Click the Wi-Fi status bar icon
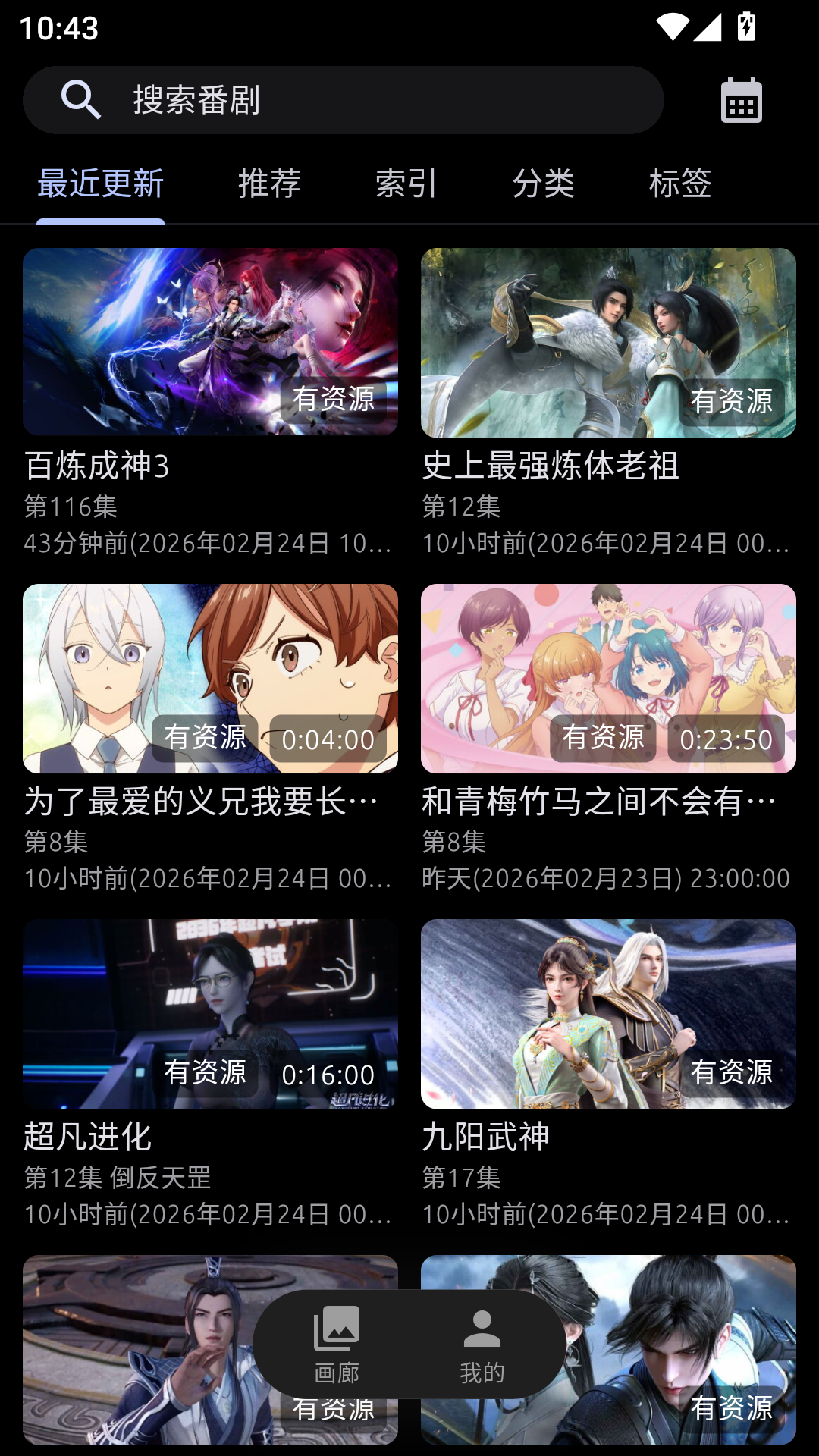 [673, 27]
